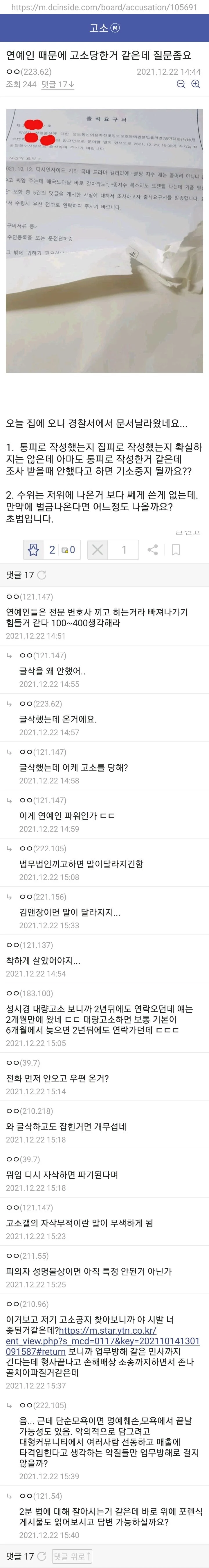
Task: Zoom in text with plus magnifier
Action: [196, 85]
